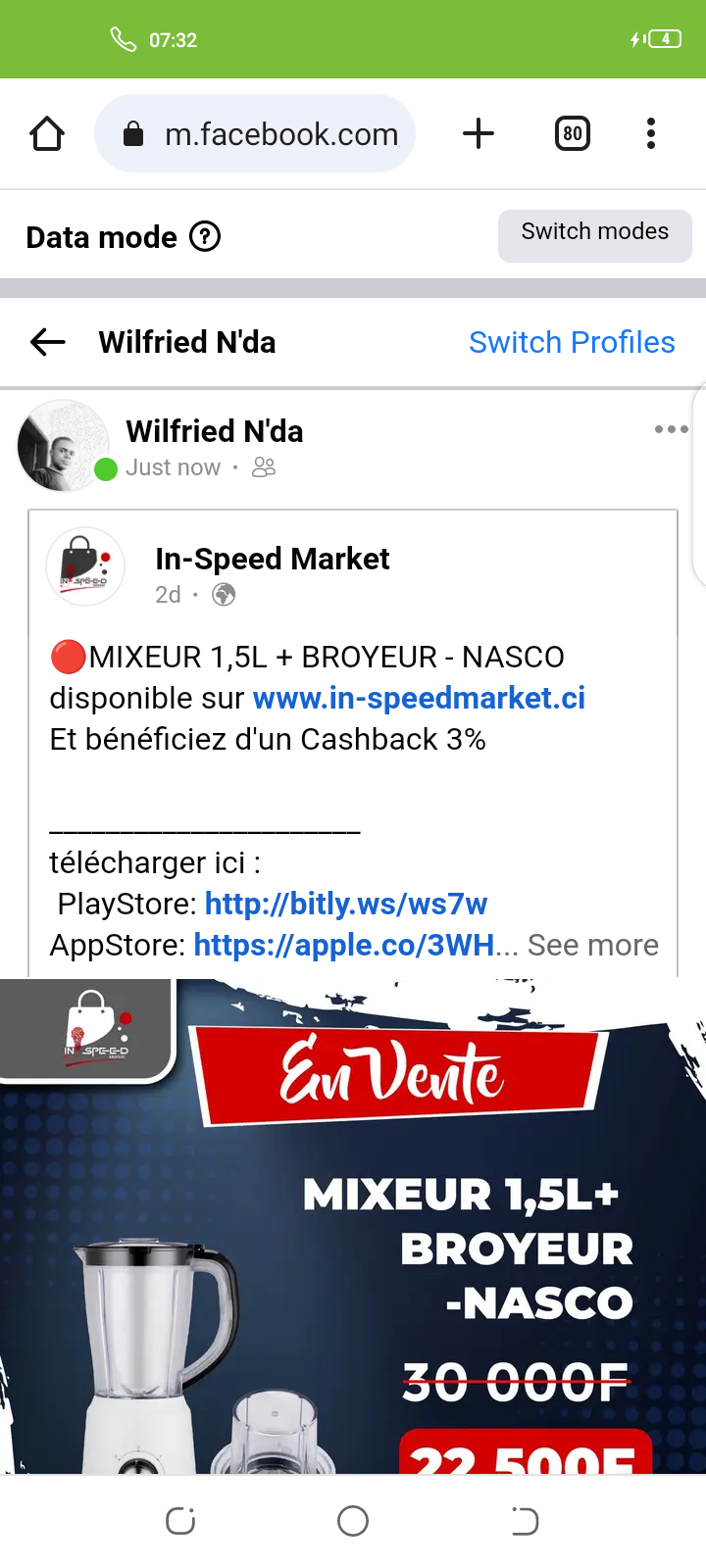View the 80 open tabs
Viewport: 706px width, 1568px height.
tap(573, 133)
